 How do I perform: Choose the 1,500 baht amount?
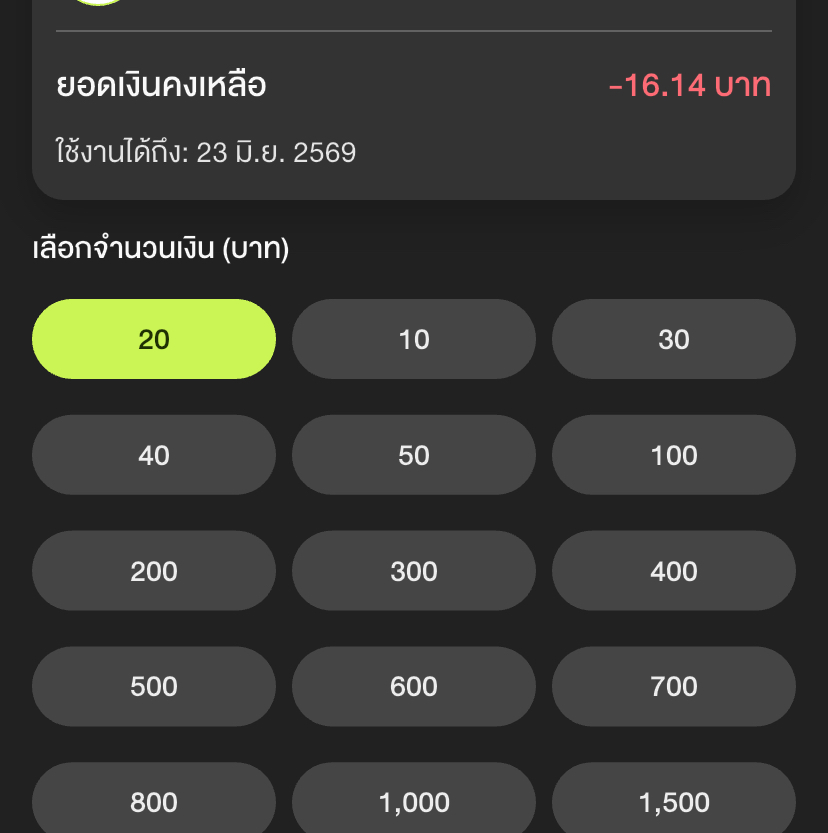click(674, 800)
